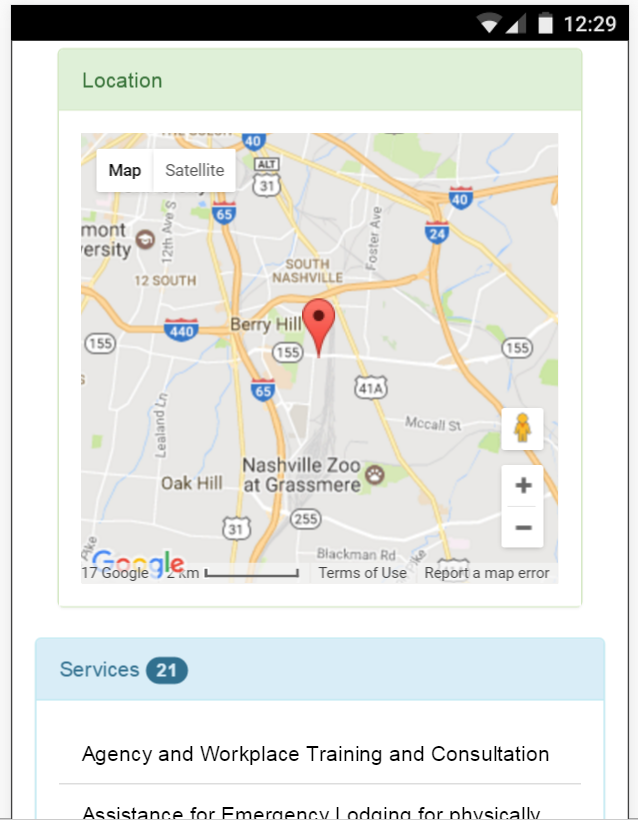Open Agency and Workplace Training and Consultation

pyautogui.click(x=316, y=754)
